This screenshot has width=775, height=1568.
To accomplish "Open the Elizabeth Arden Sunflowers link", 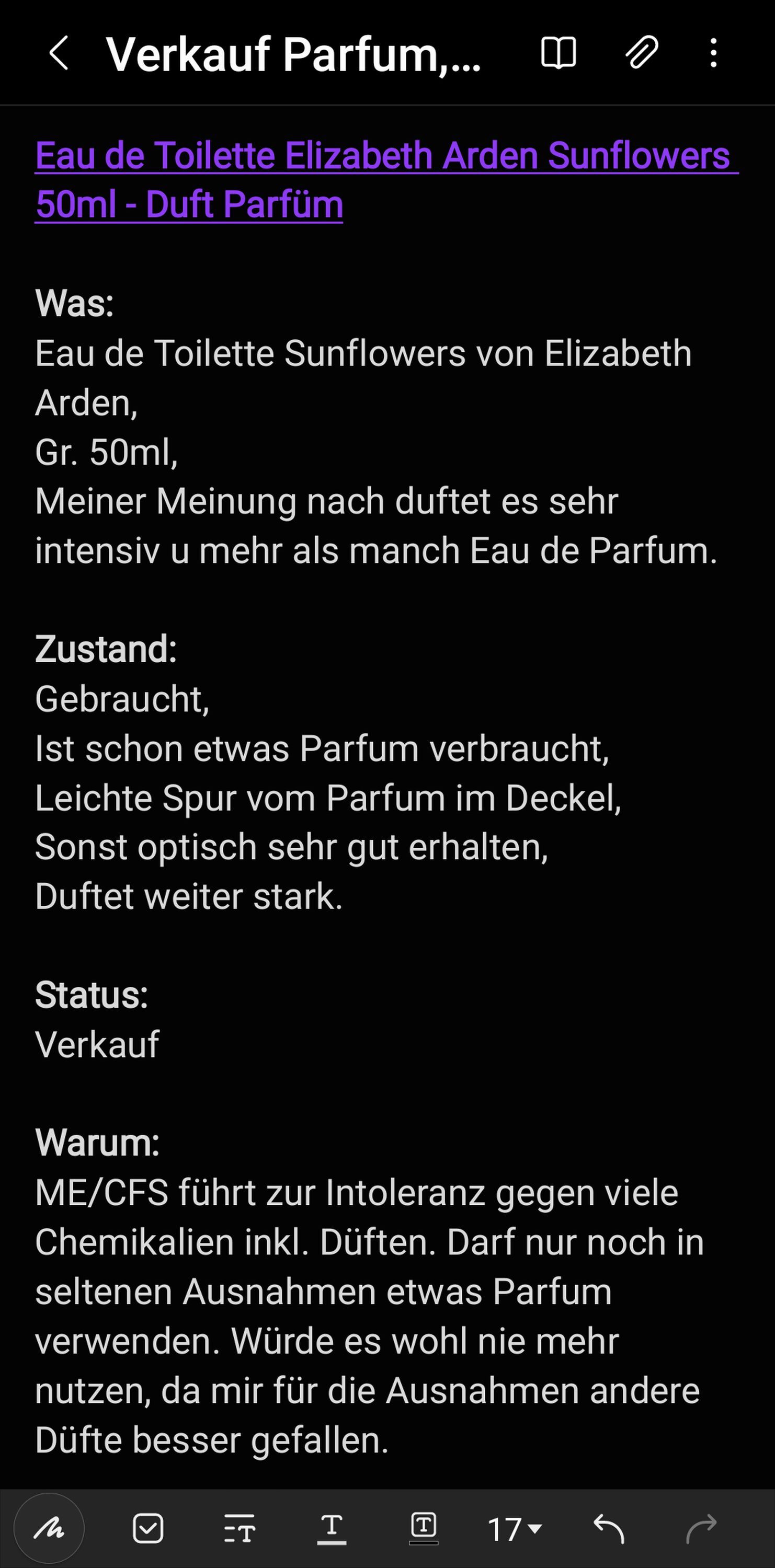I will click(x=386, y=180).
